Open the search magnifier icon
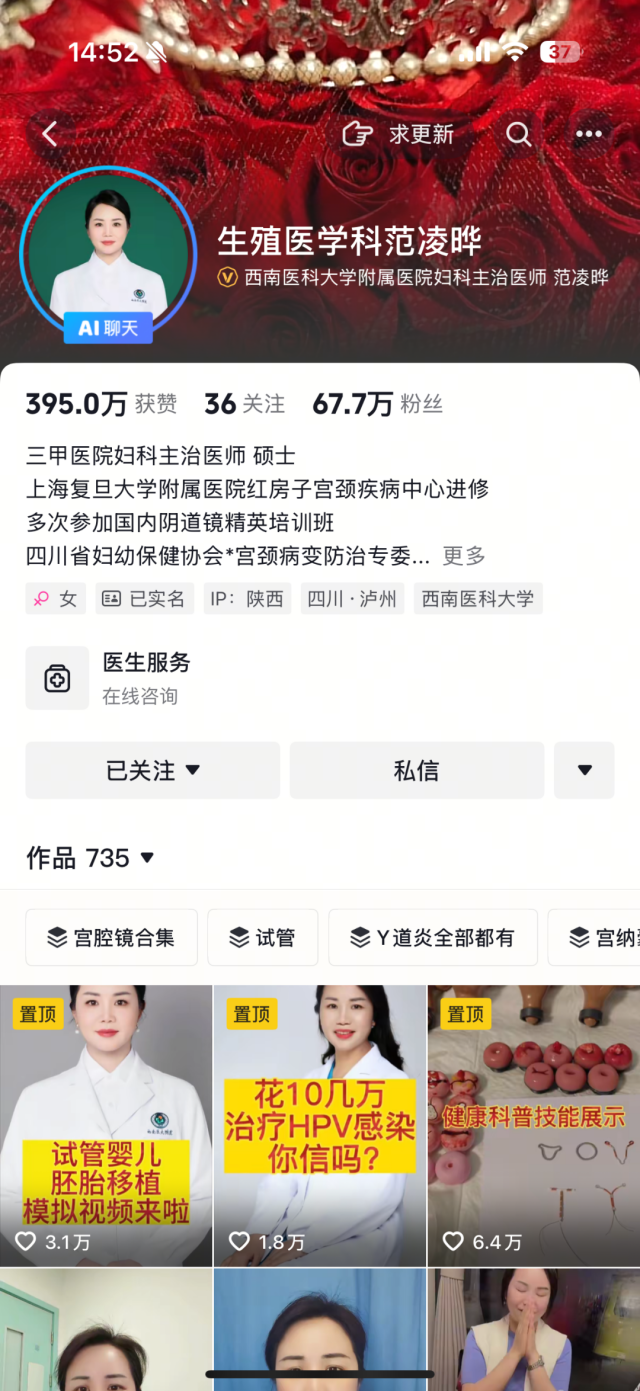The image size is (640, 1391). [x=518, y=134]
